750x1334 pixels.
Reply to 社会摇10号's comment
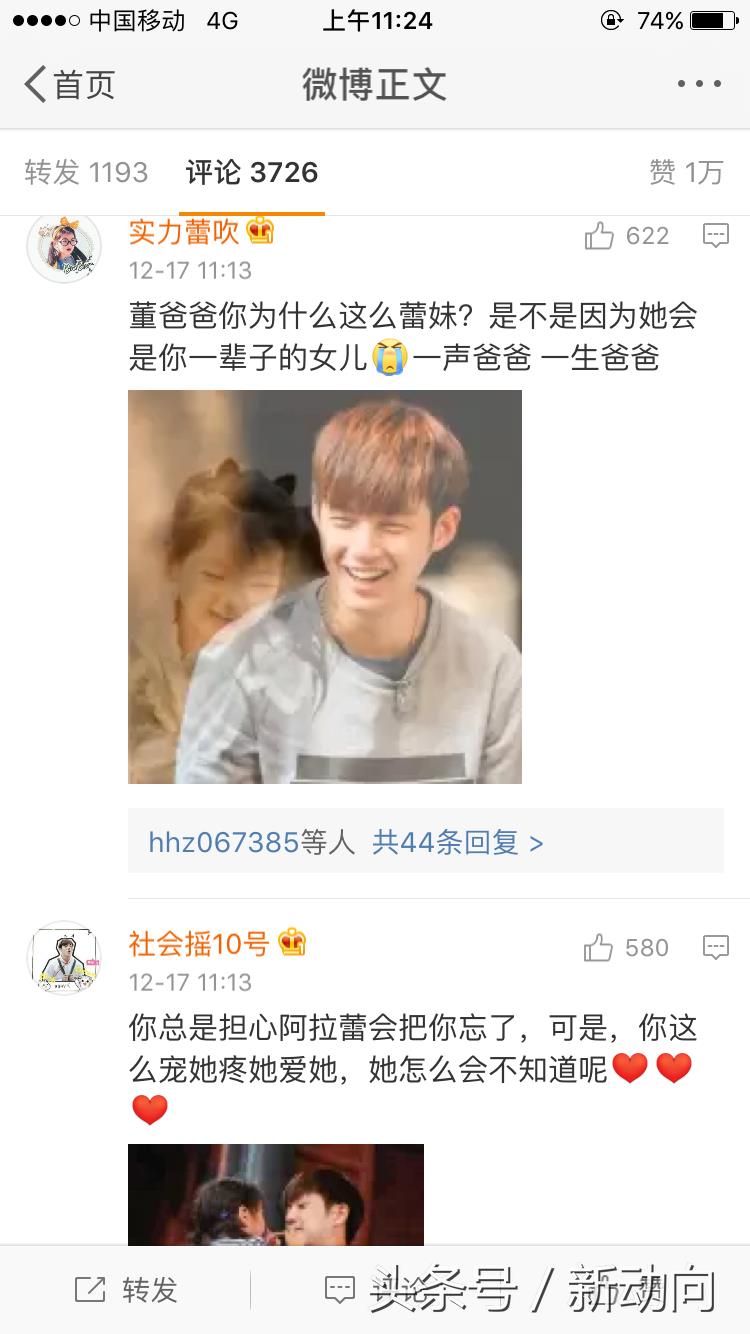[715, 948]
